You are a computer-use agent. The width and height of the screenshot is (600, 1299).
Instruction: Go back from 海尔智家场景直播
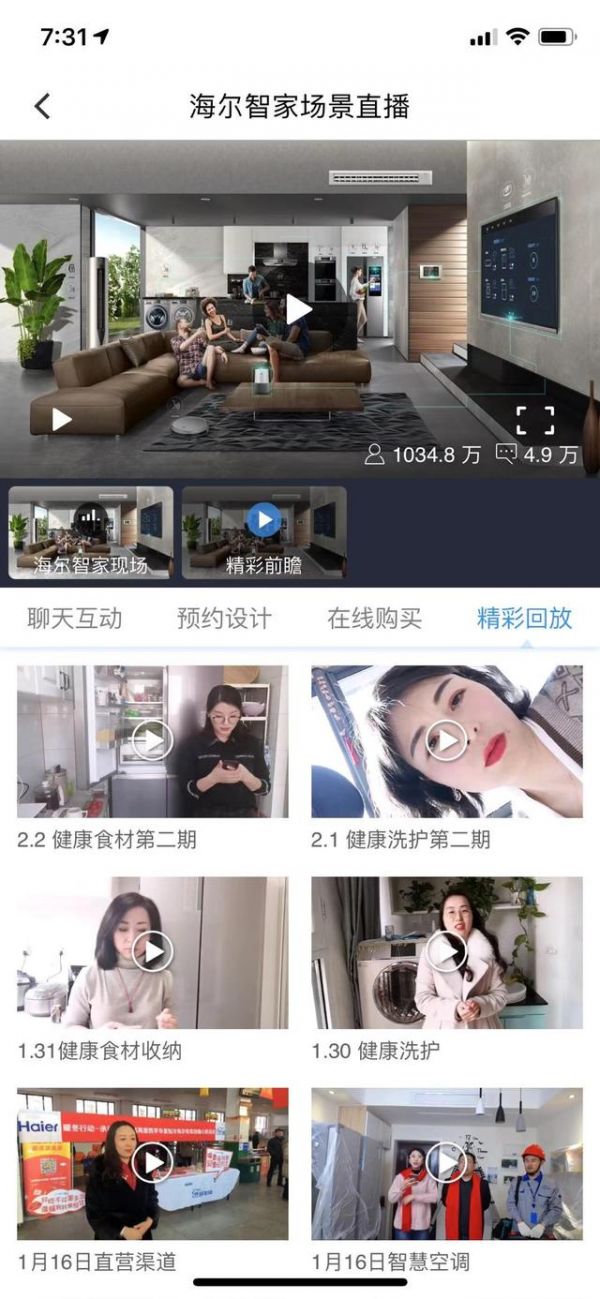pos(42,107)
